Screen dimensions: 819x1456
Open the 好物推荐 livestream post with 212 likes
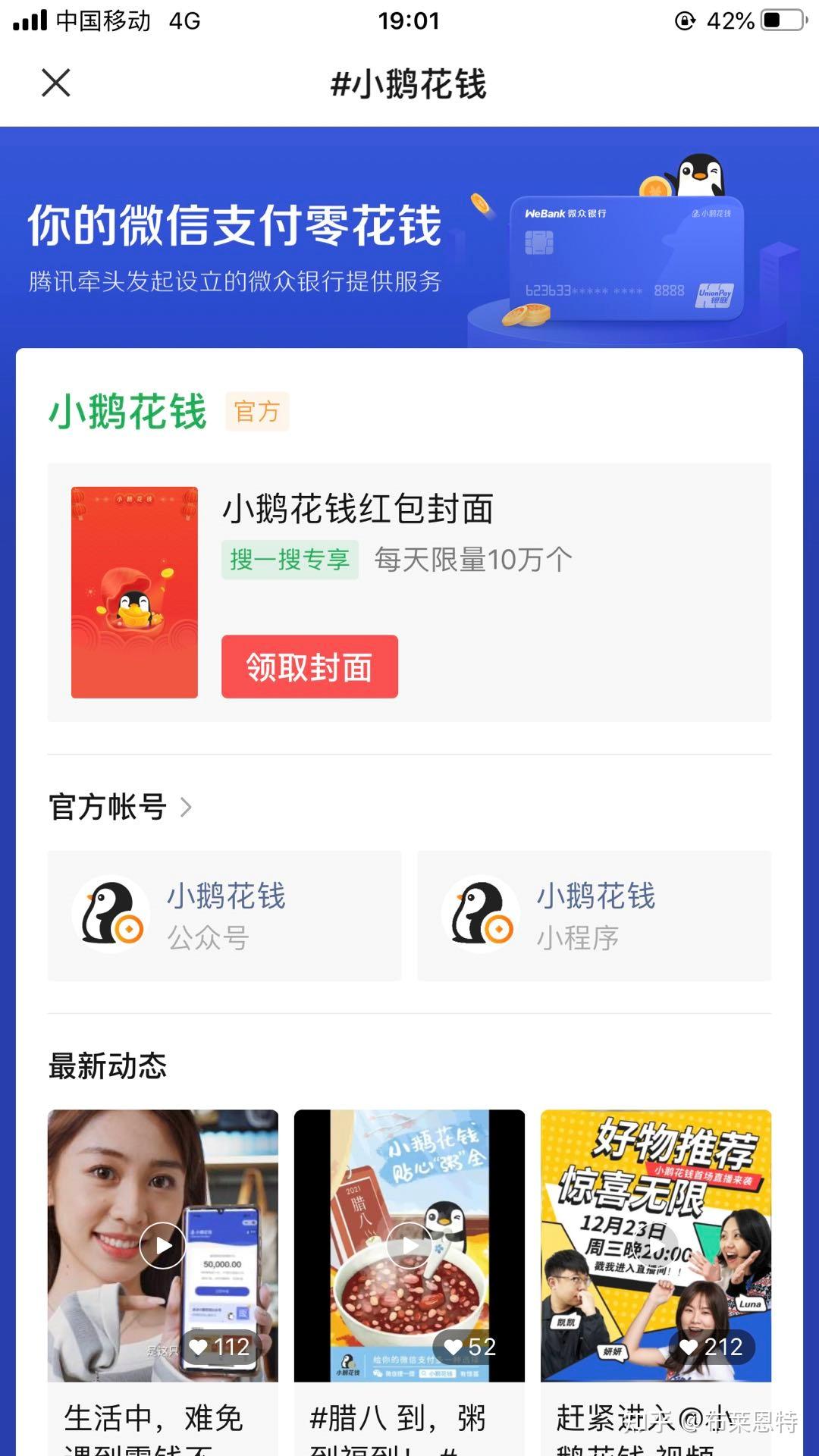coord(656,1245)
